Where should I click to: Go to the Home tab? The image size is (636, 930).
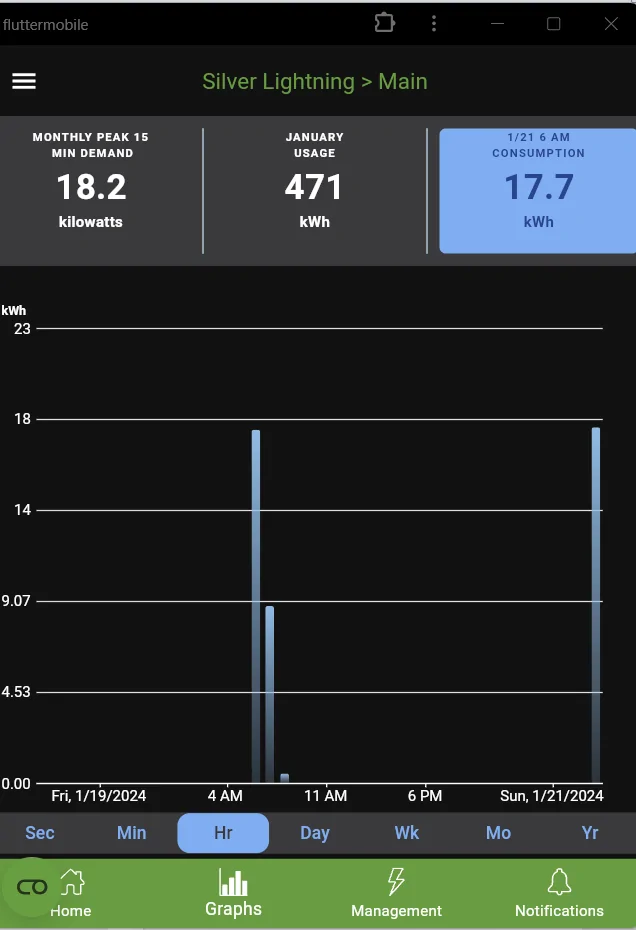coord(71,893)
